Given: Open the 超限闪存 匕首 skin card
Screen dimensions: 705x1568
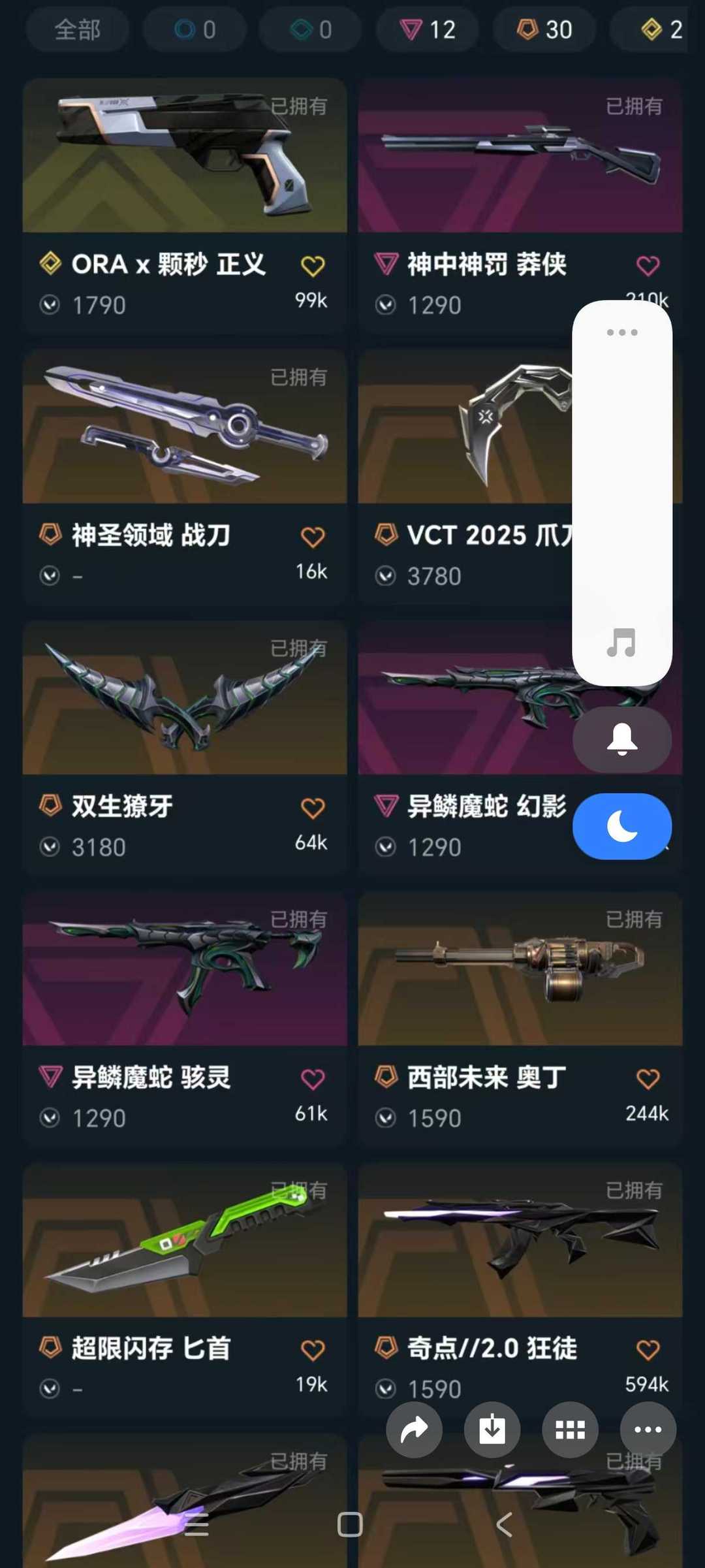Looking at the screenshot, I should coord(185,1241).
